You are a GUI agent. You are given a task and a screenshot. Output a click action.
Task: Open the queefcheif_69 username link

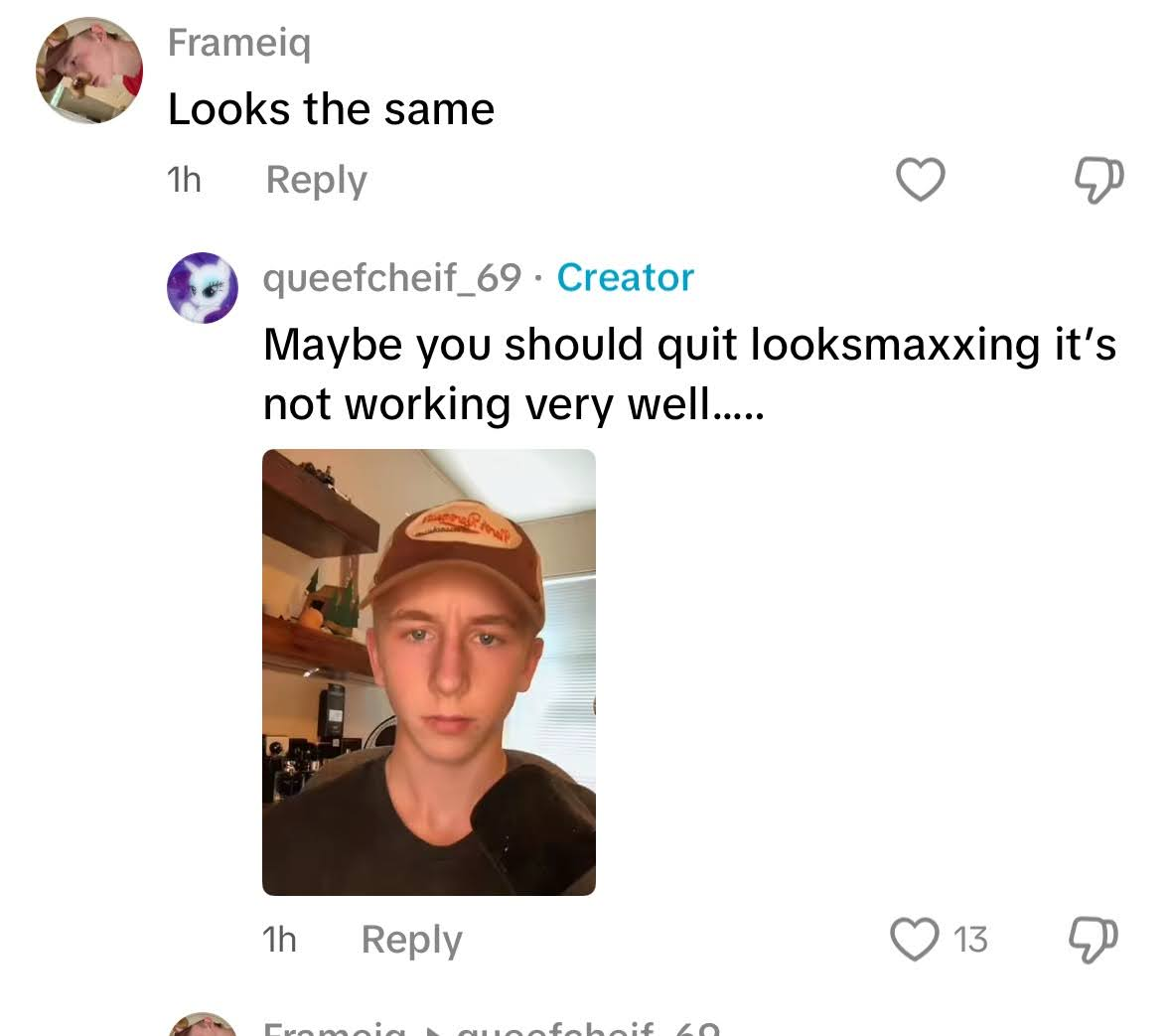pos(391,278)
